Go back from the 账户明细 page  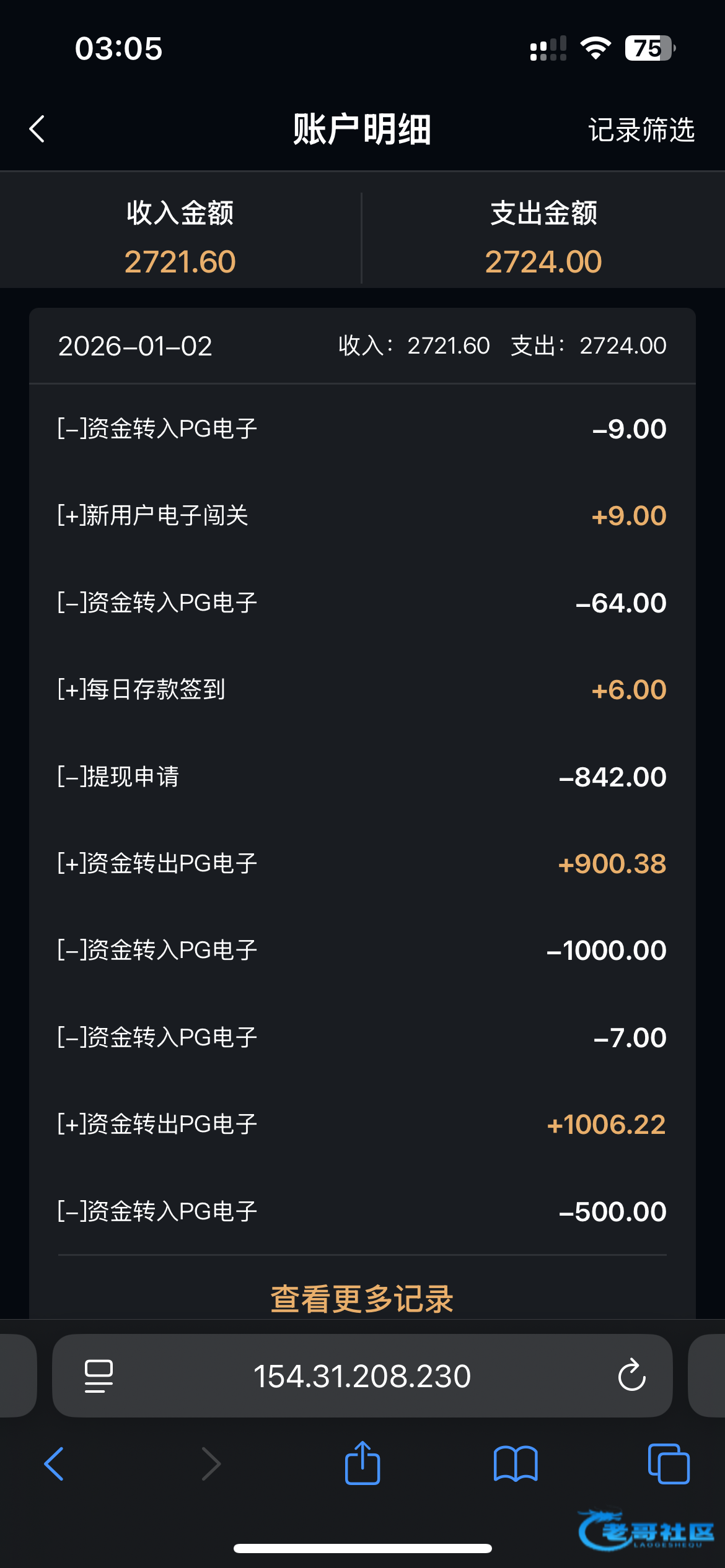[37, 129]
